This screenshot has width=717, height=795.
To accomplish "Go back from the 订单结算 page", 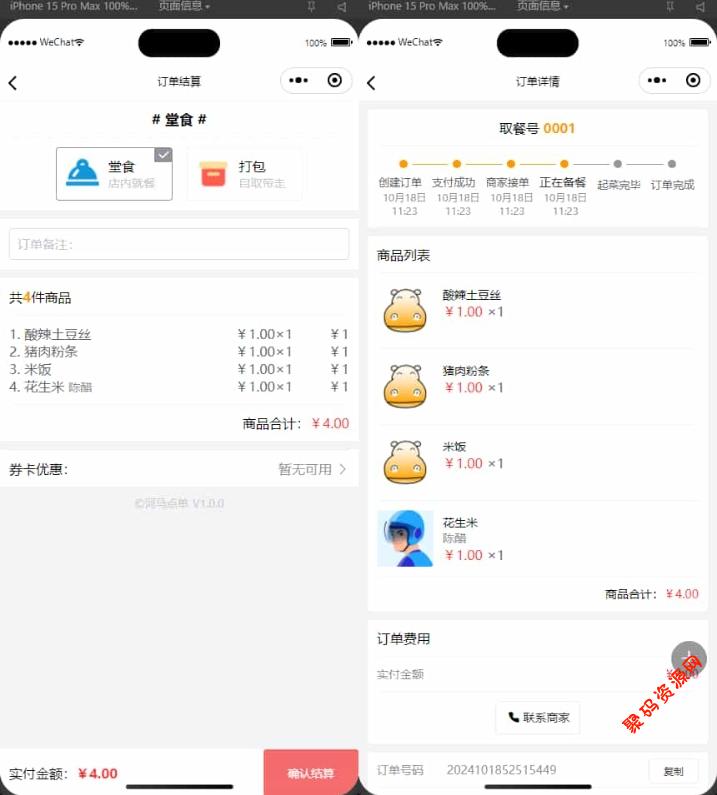I will tap(13, 83).
